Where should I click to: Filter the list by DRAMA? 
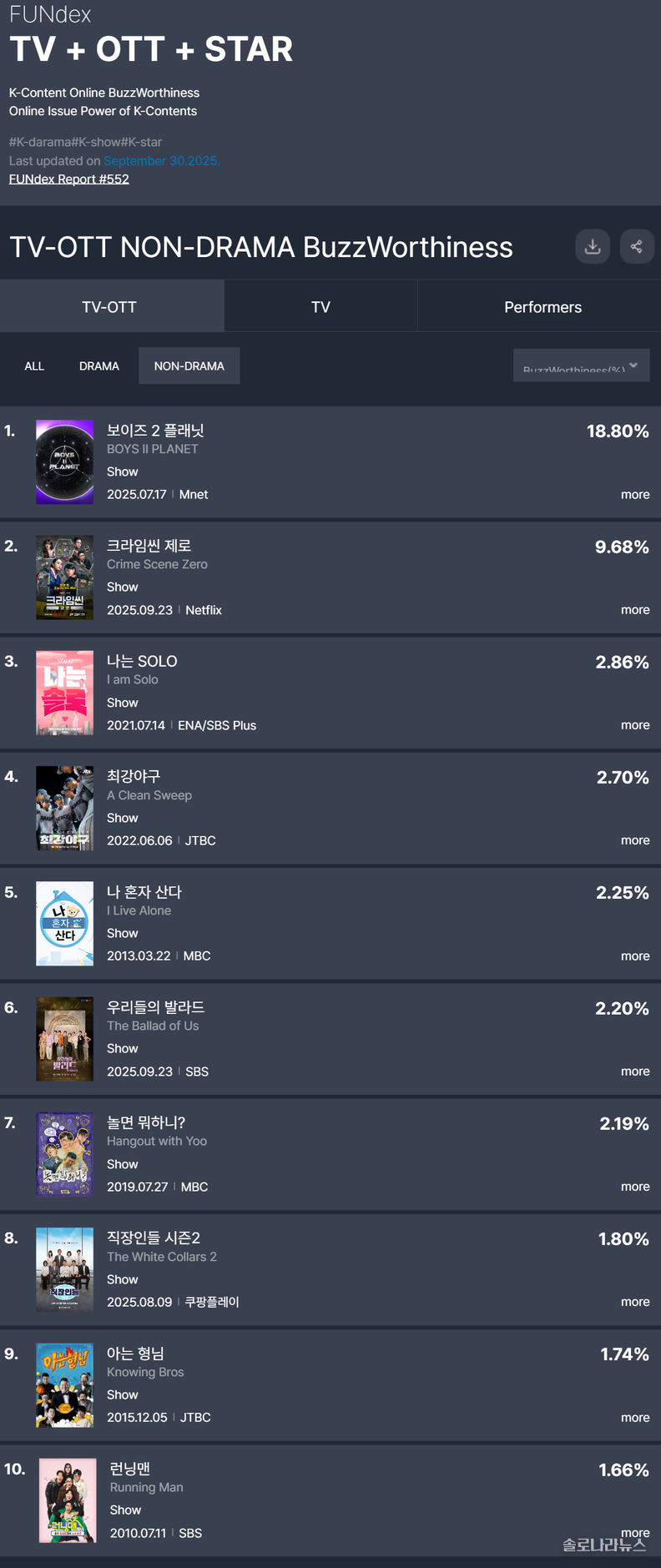click(x=99, y=366)
